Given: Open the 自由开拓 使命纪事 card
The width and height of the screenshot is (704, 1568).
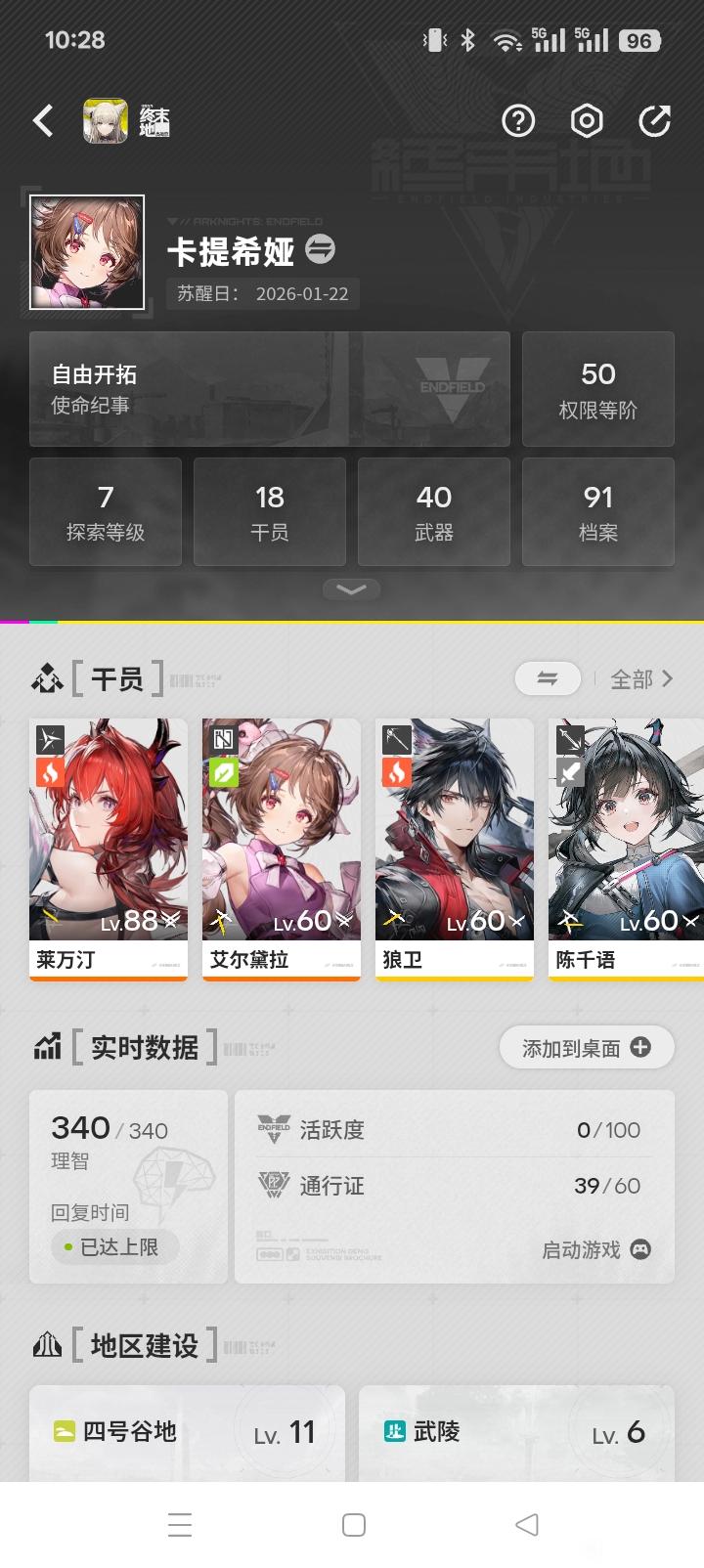Looking at the screenshot, I should [270, 389].
